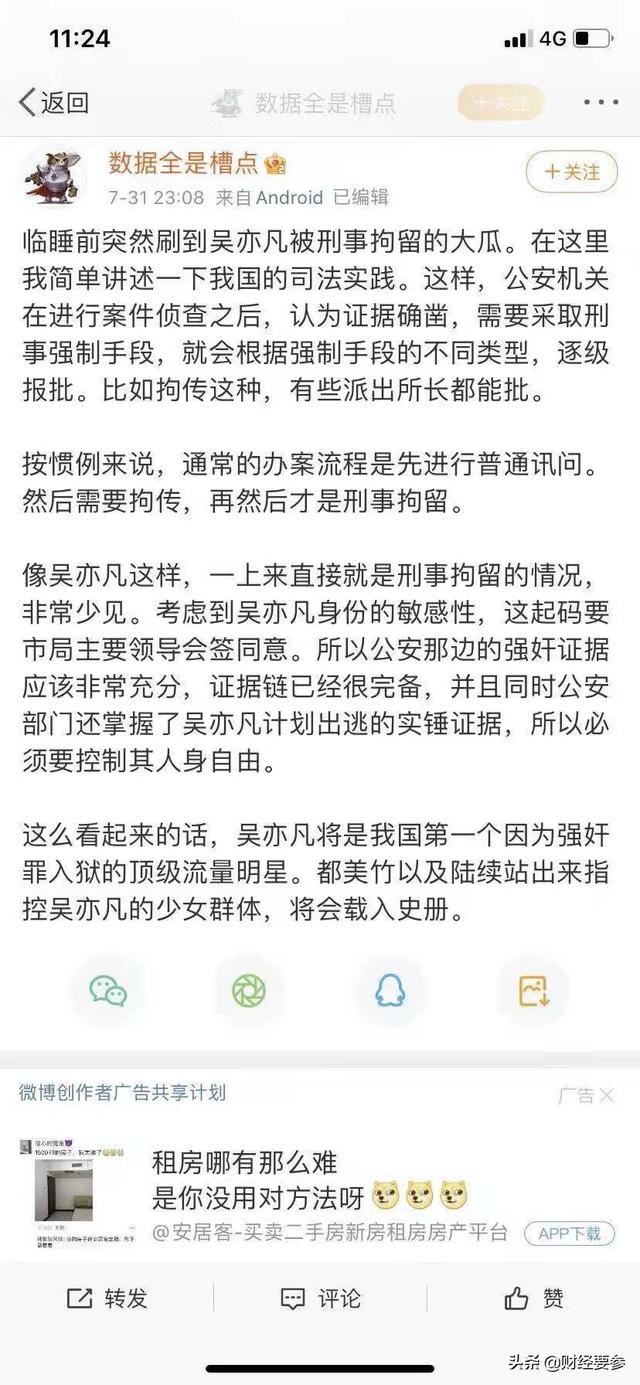Follow 数据全是槽点 with the +关注 button

(573, 172)
